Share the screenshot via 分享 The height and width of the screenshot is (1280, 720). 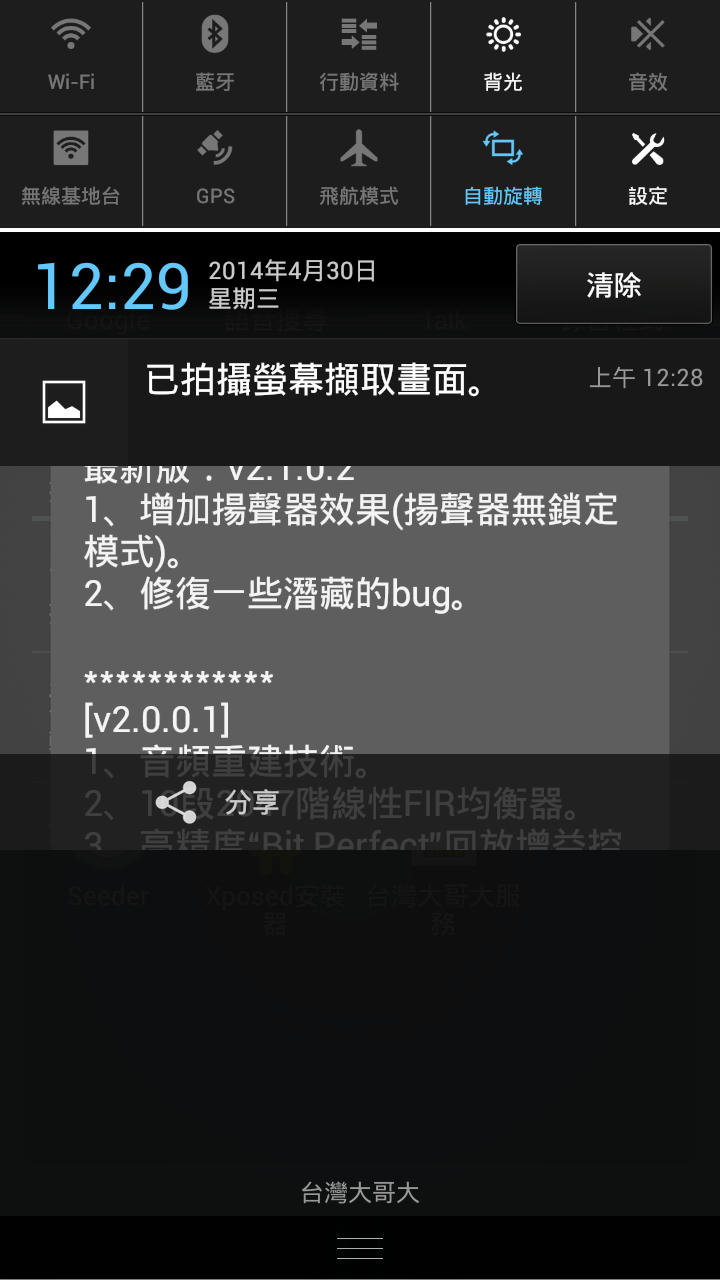click(232, 802)
